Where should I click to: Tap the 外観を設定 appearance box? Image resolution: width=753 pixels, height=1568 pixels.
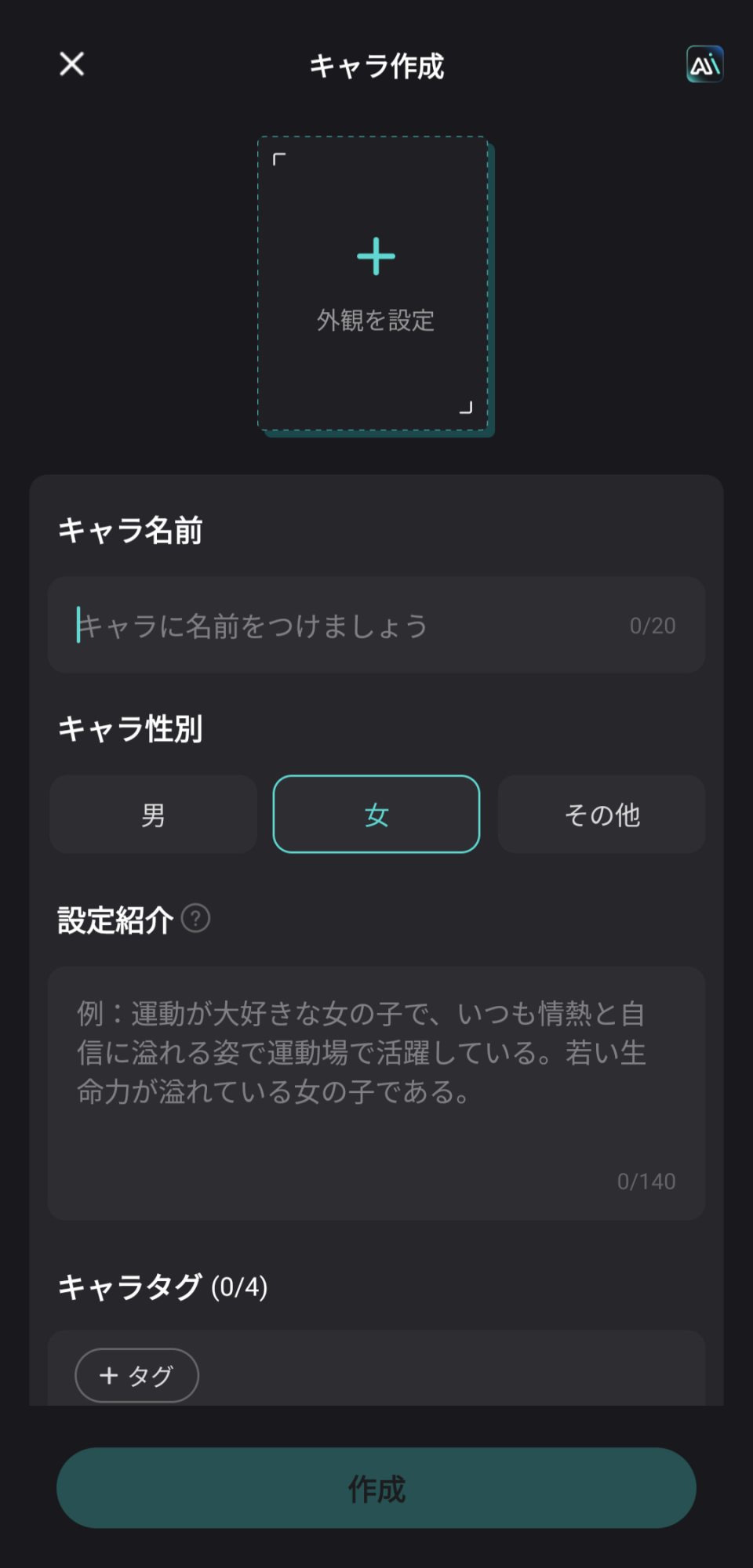click(374, 284)
